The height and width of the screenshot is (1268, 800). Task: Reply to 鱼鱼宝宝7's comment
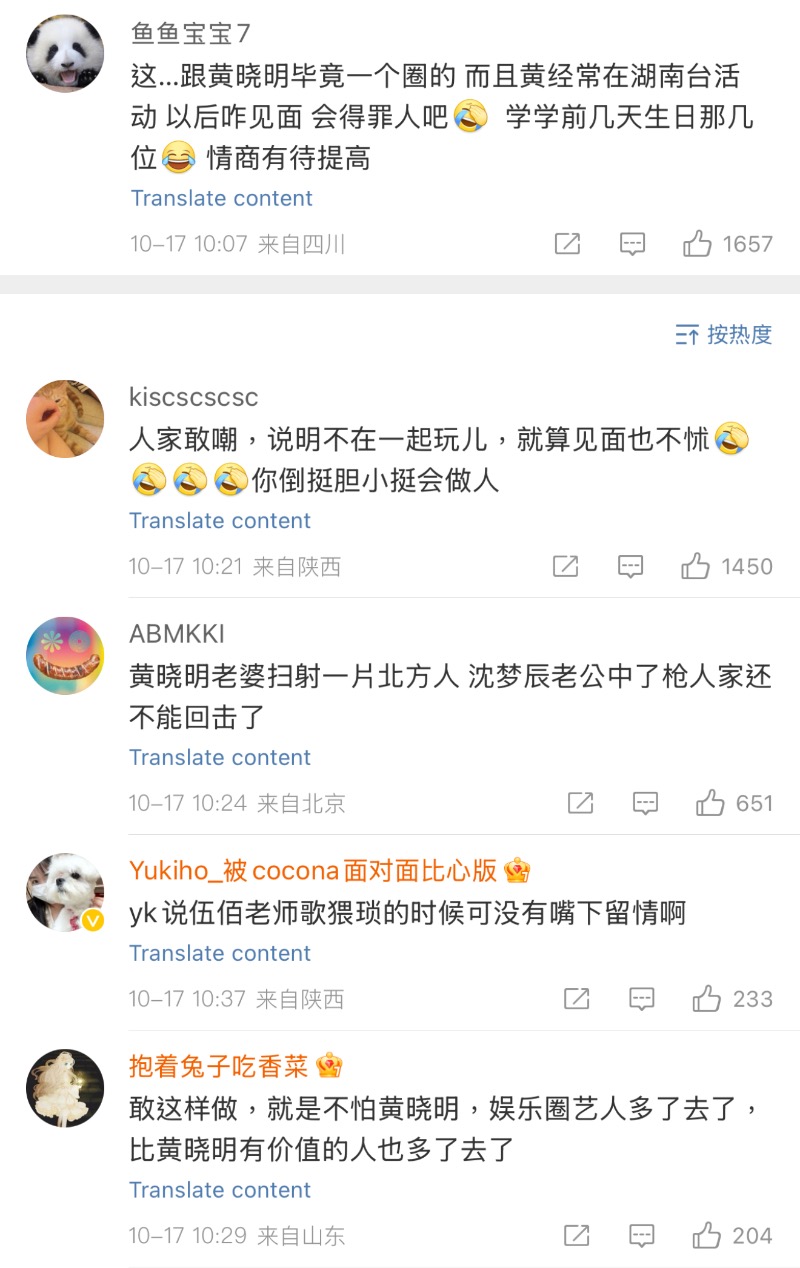632,243
